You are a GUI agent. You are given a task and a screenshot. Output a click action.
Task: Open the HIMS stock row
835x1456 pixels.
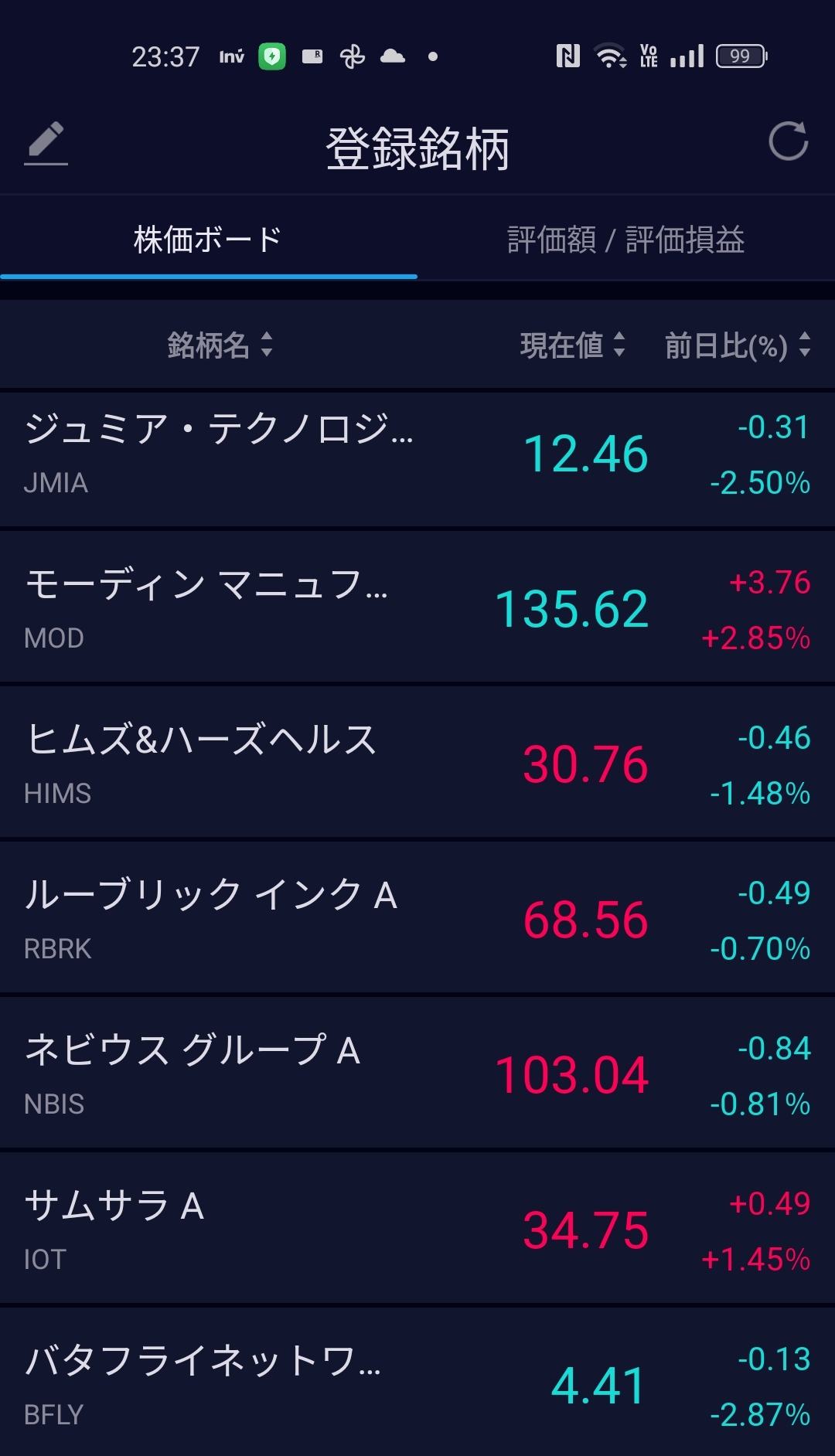417,764
